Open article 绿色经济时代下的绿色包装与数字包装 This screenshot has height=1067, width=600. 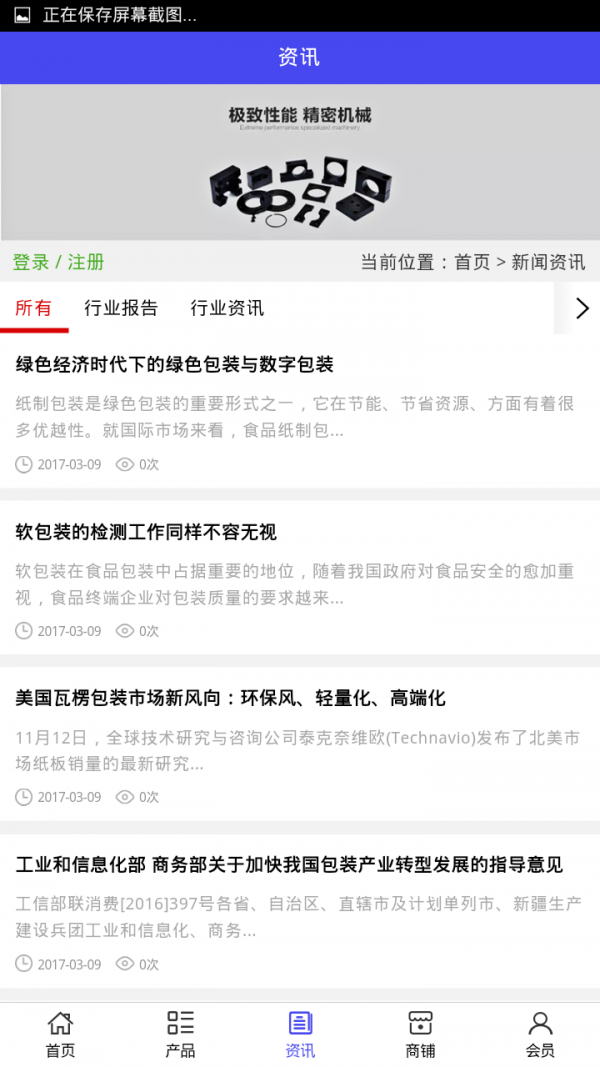tap(175, 364)
